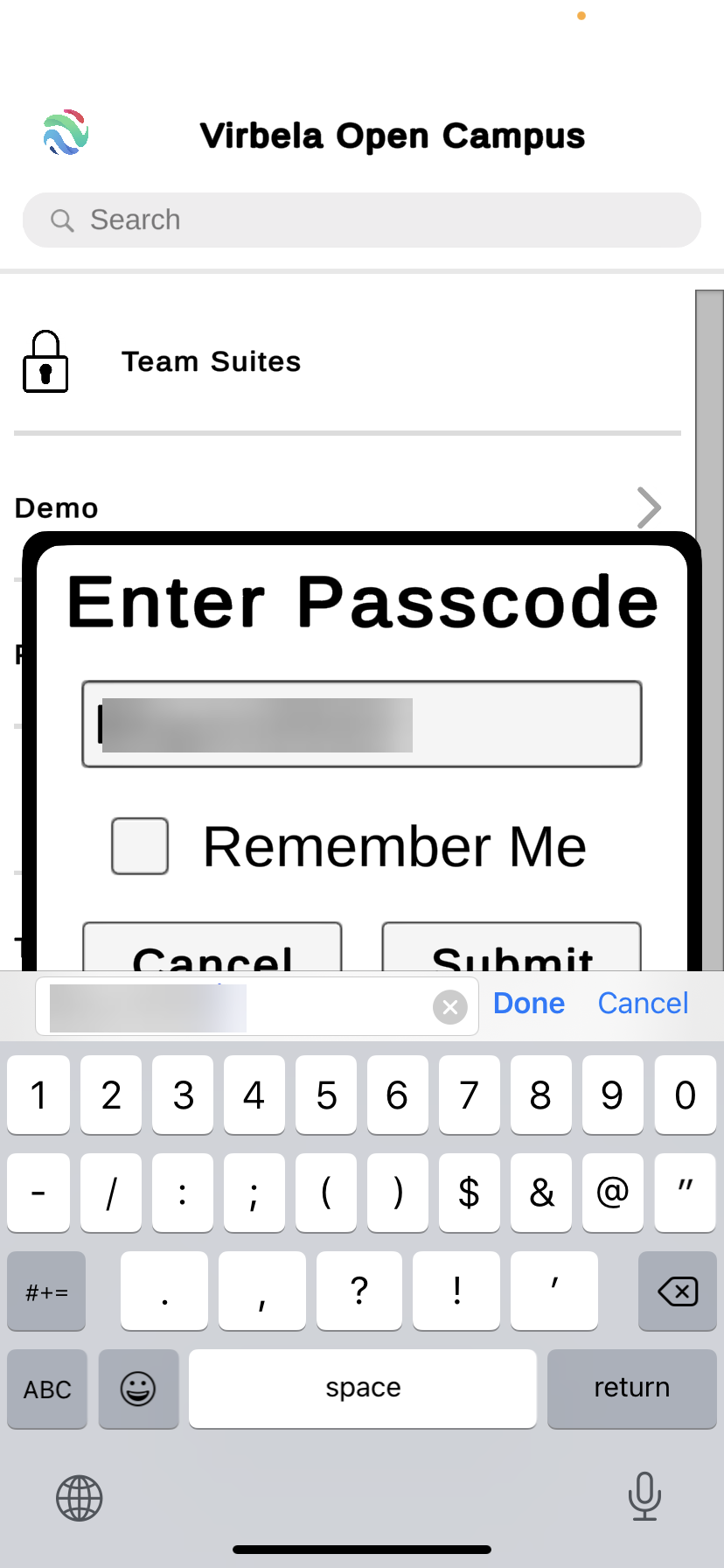724x1568 pixels.
Task: Clear text in the keyboard input bar
Action: coord(450,1007)
